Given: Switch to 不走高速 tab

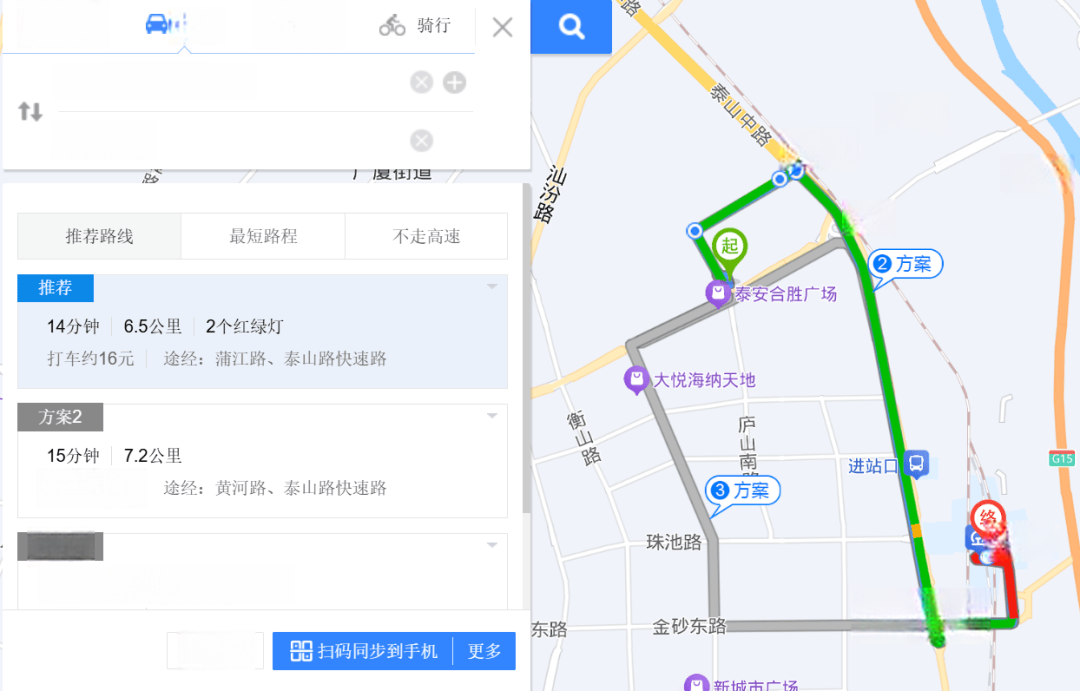Looking at the screenshot, I should [426, 237].
